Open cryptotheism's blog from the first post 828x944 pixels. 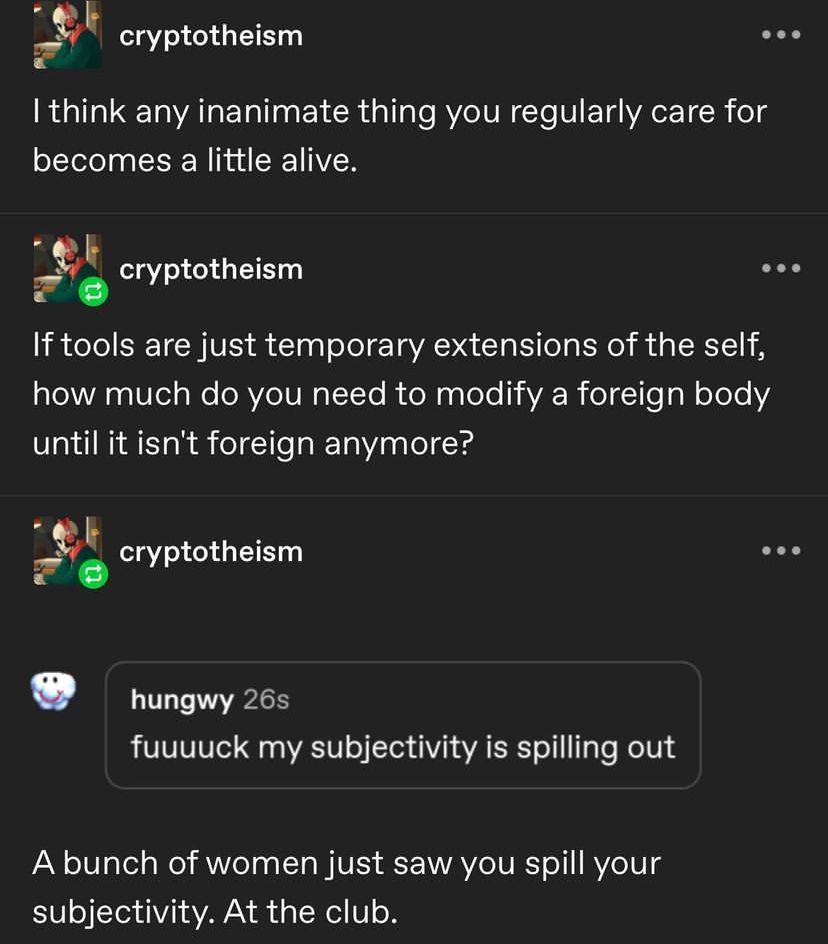(x=210, y=36)
